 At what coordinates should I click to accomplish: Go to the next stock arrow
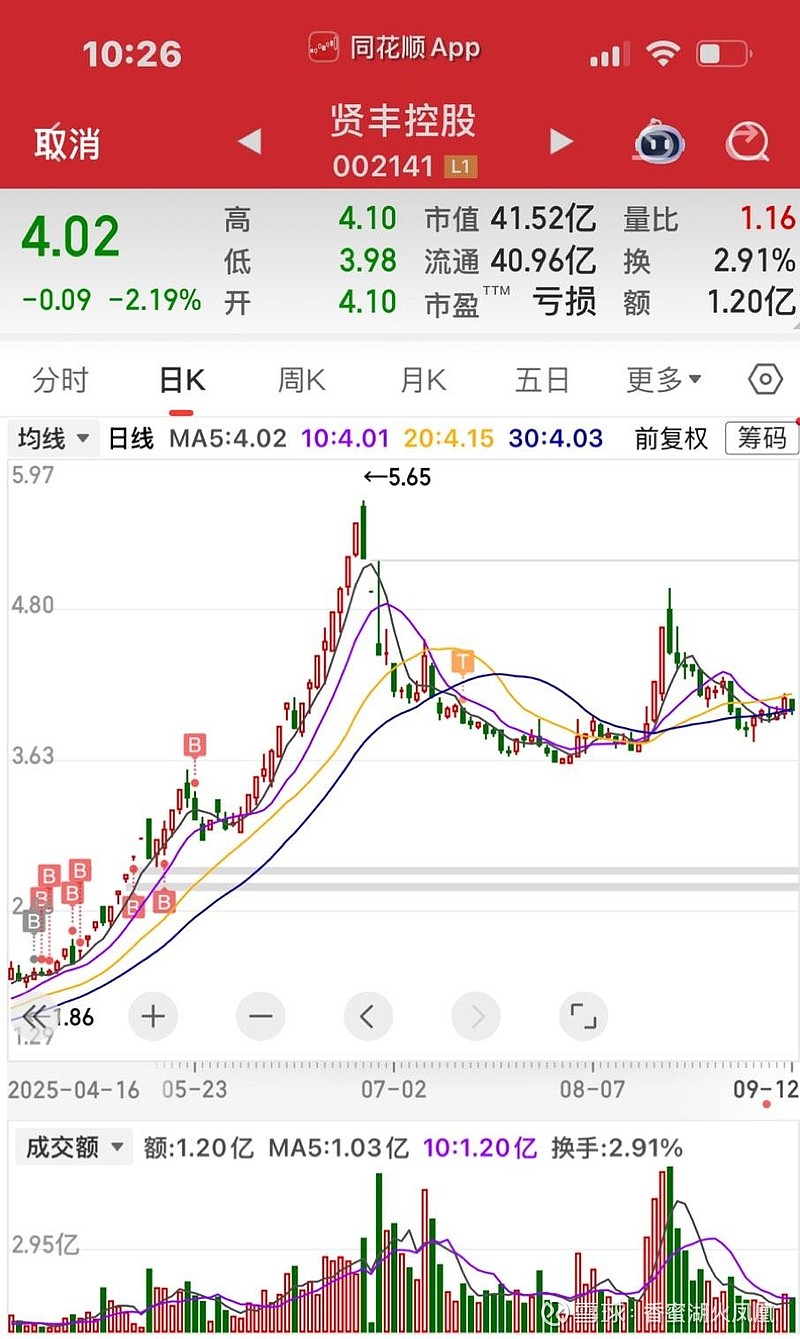(x=561, y=142)
